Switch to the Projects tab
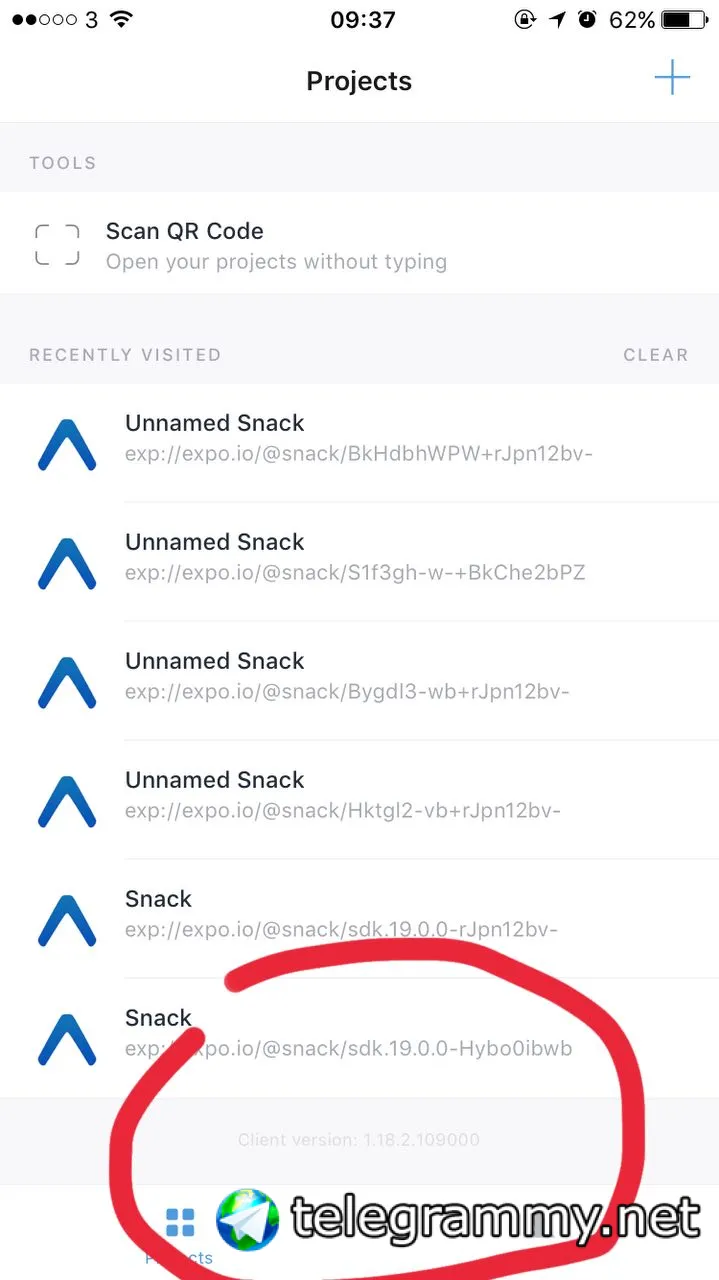This screenshot has width=719, height=1280. click(180, 1231)
